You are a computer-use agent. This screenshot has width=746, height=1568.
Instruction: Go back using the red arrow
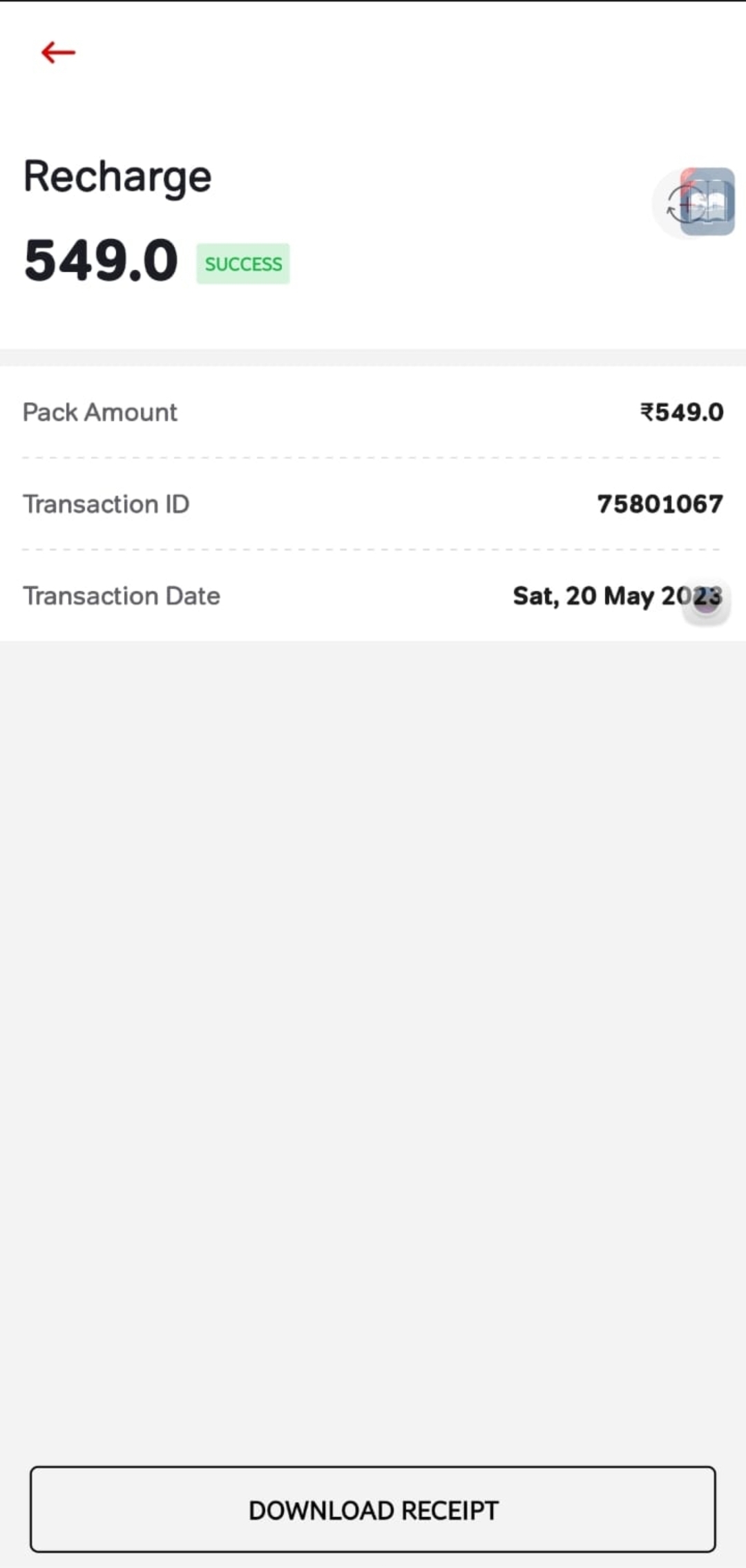tap(58, 52)
